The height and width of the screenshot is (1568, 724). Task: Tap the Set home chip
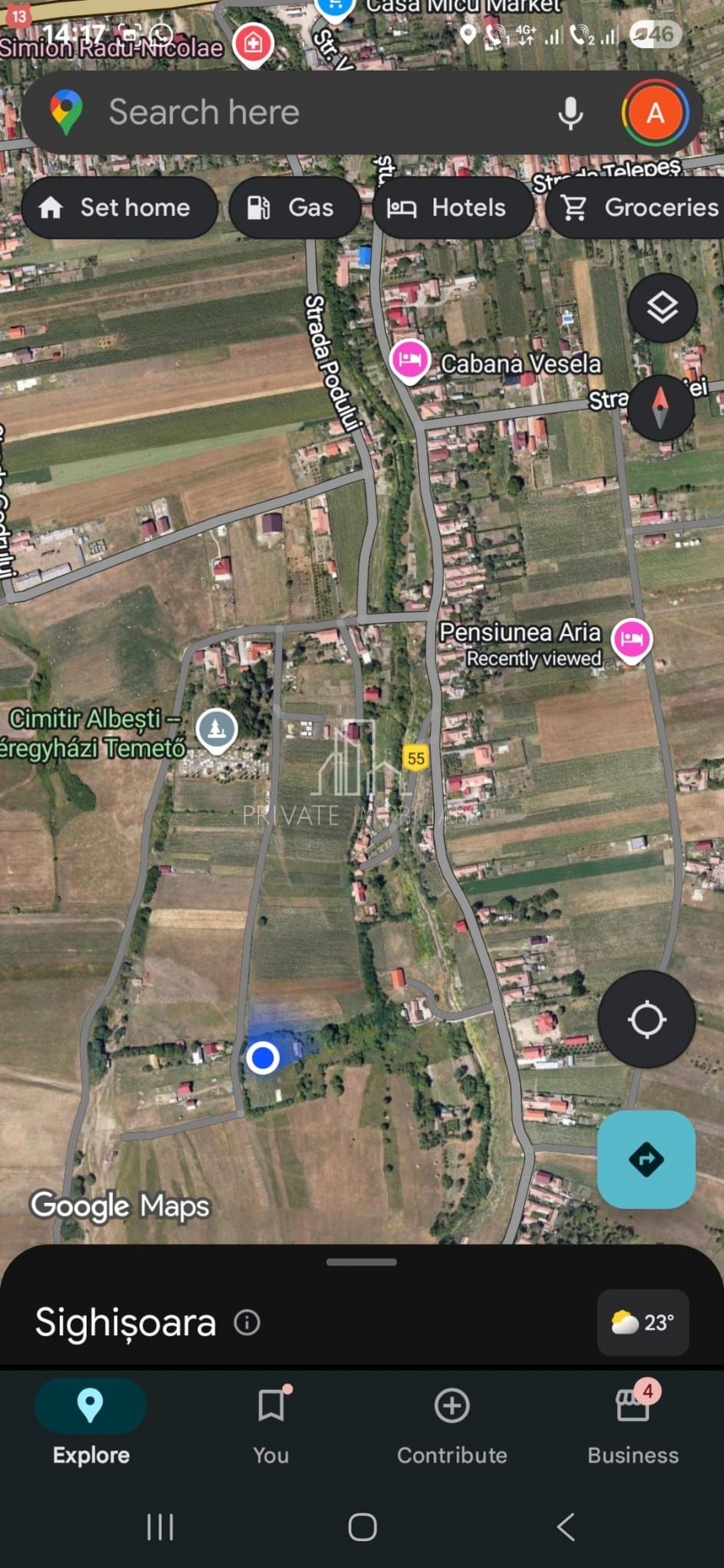point(119,208)
